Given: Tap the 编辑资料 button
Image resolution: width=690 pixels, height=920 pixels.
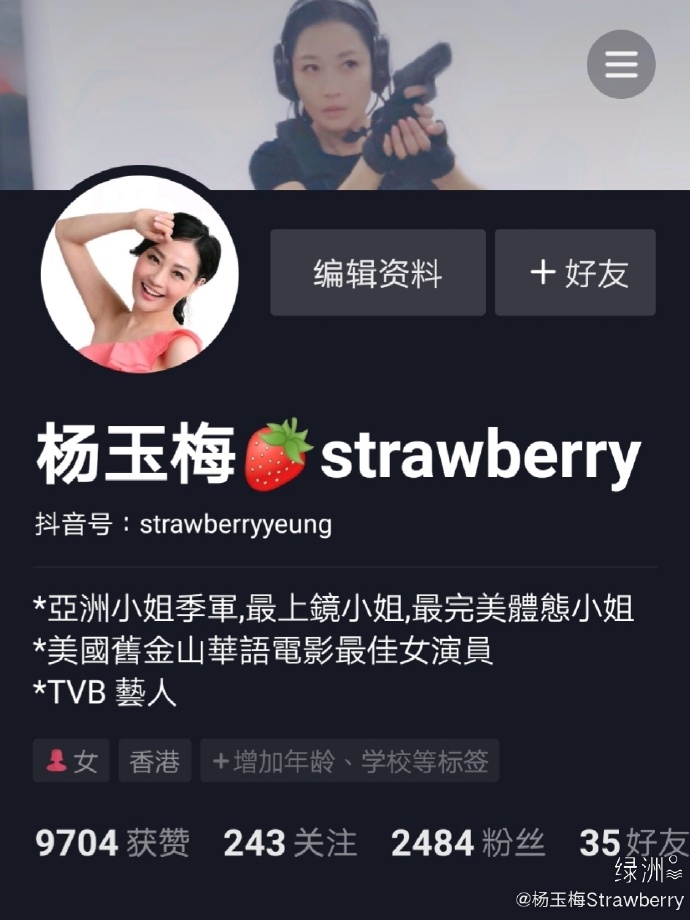Looking at the screenshot, I should (377, 273).
